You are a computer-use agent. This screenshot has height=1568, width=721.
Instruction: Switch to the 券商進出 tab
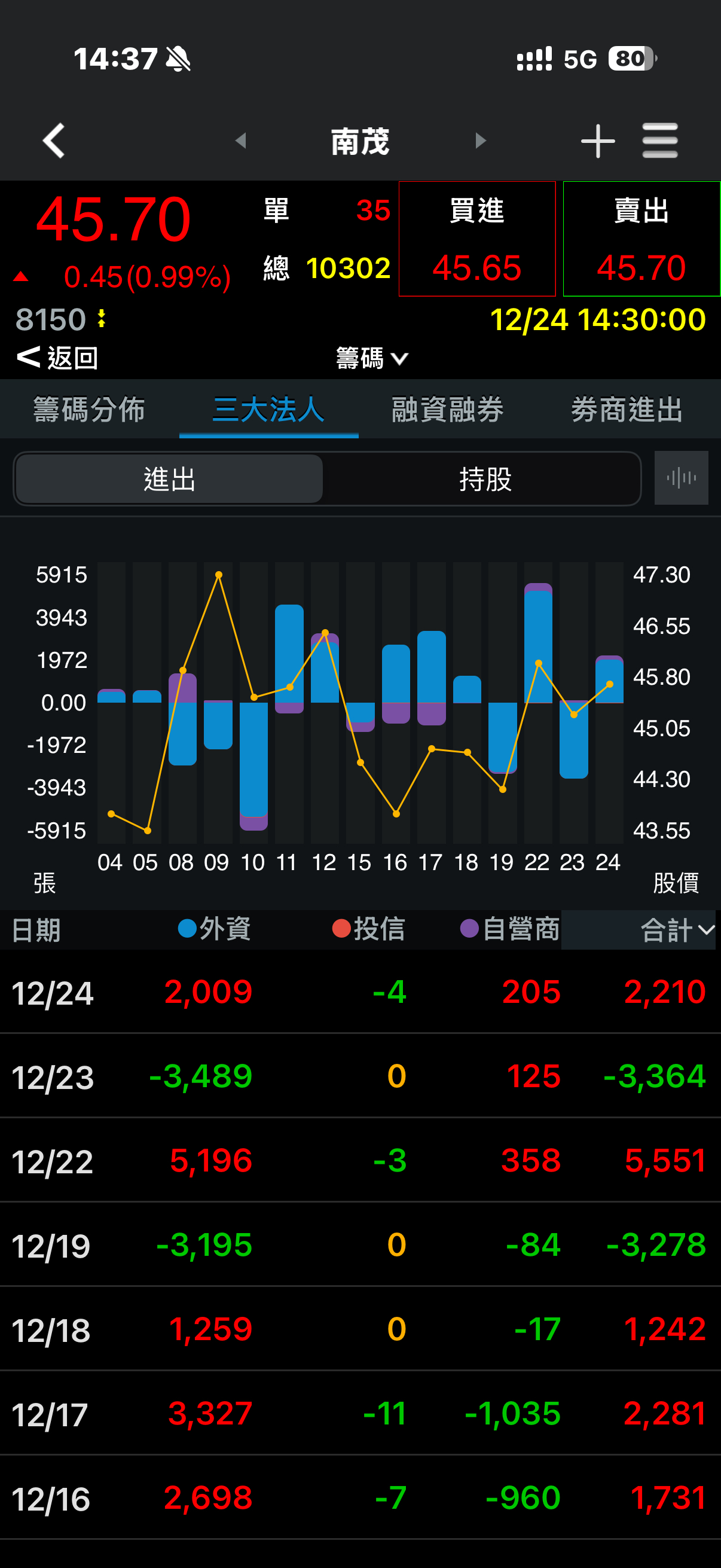point(627,409)
